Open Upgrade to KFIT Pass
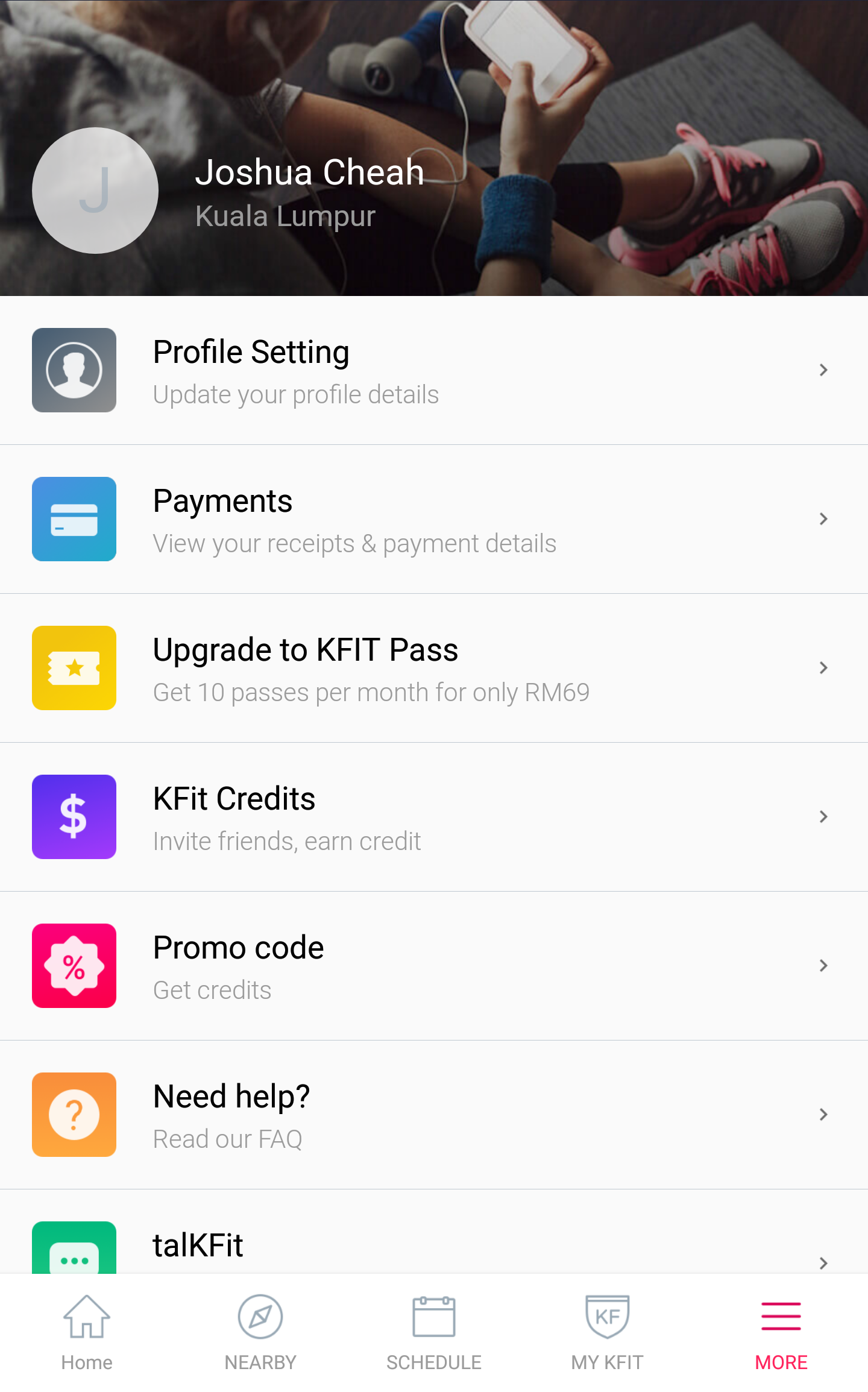The width and height of the screenshot is (868, 1392). 434,668
